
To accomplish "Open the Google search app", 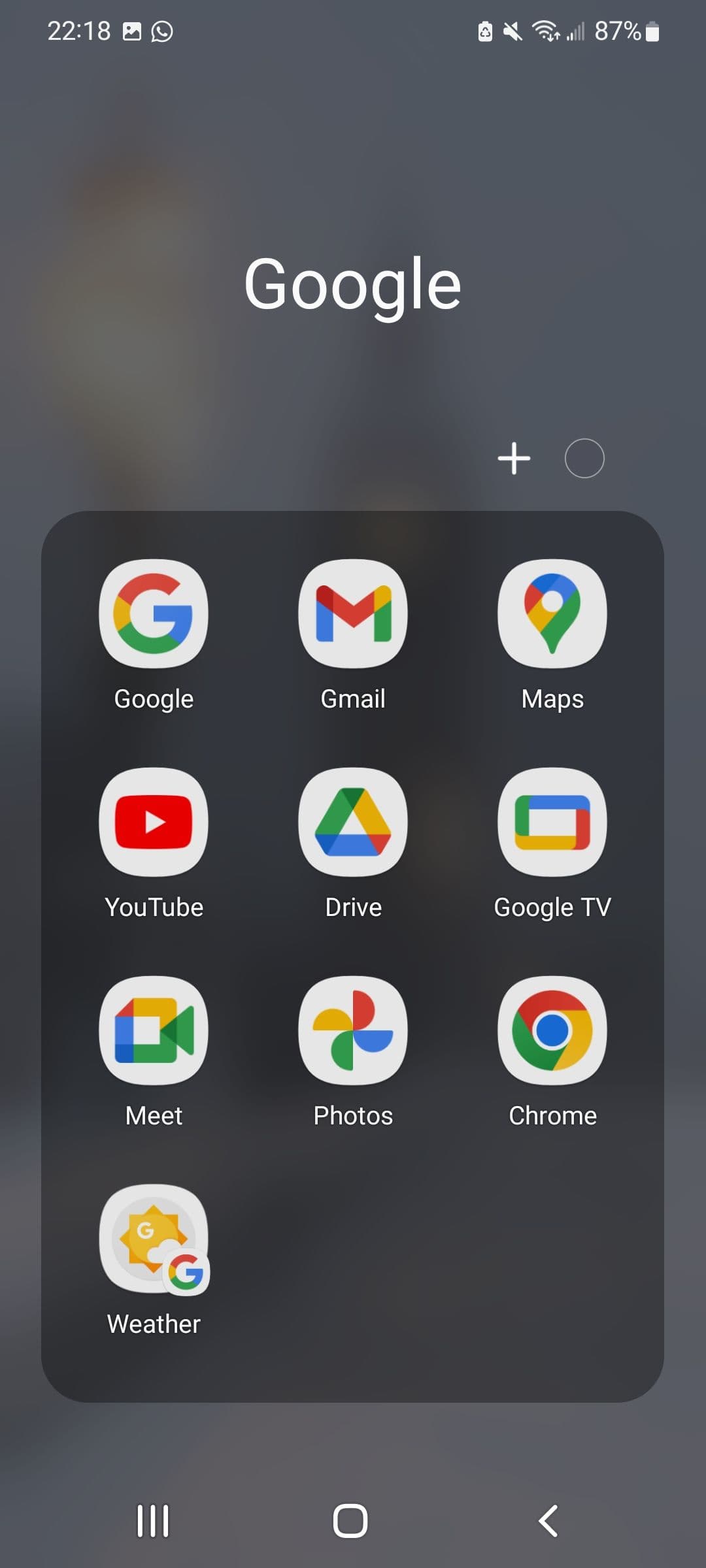I will 154,613.
